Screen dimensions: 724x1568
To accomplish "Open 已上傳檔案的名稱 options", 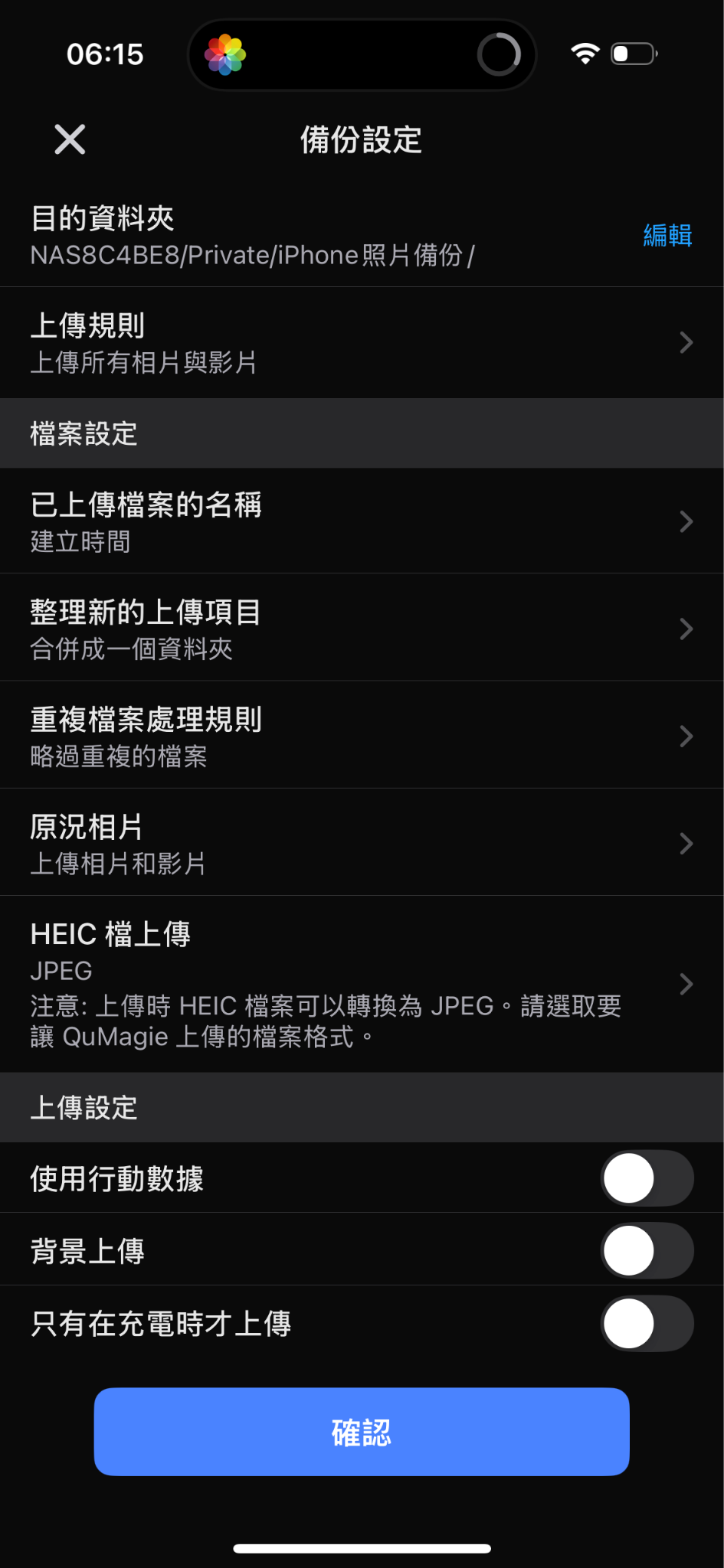I will point(362,521).
